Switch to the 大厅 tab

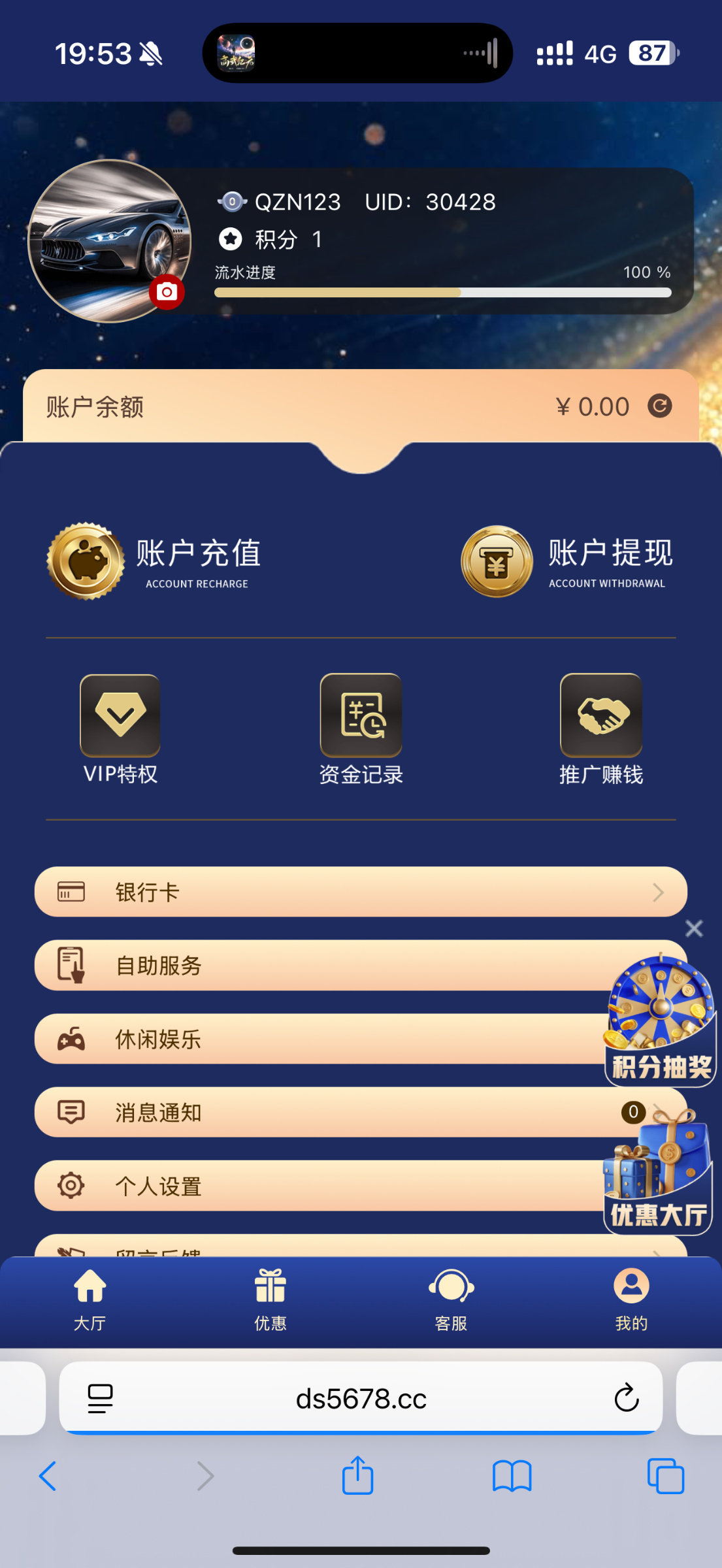coord(90,1299)
